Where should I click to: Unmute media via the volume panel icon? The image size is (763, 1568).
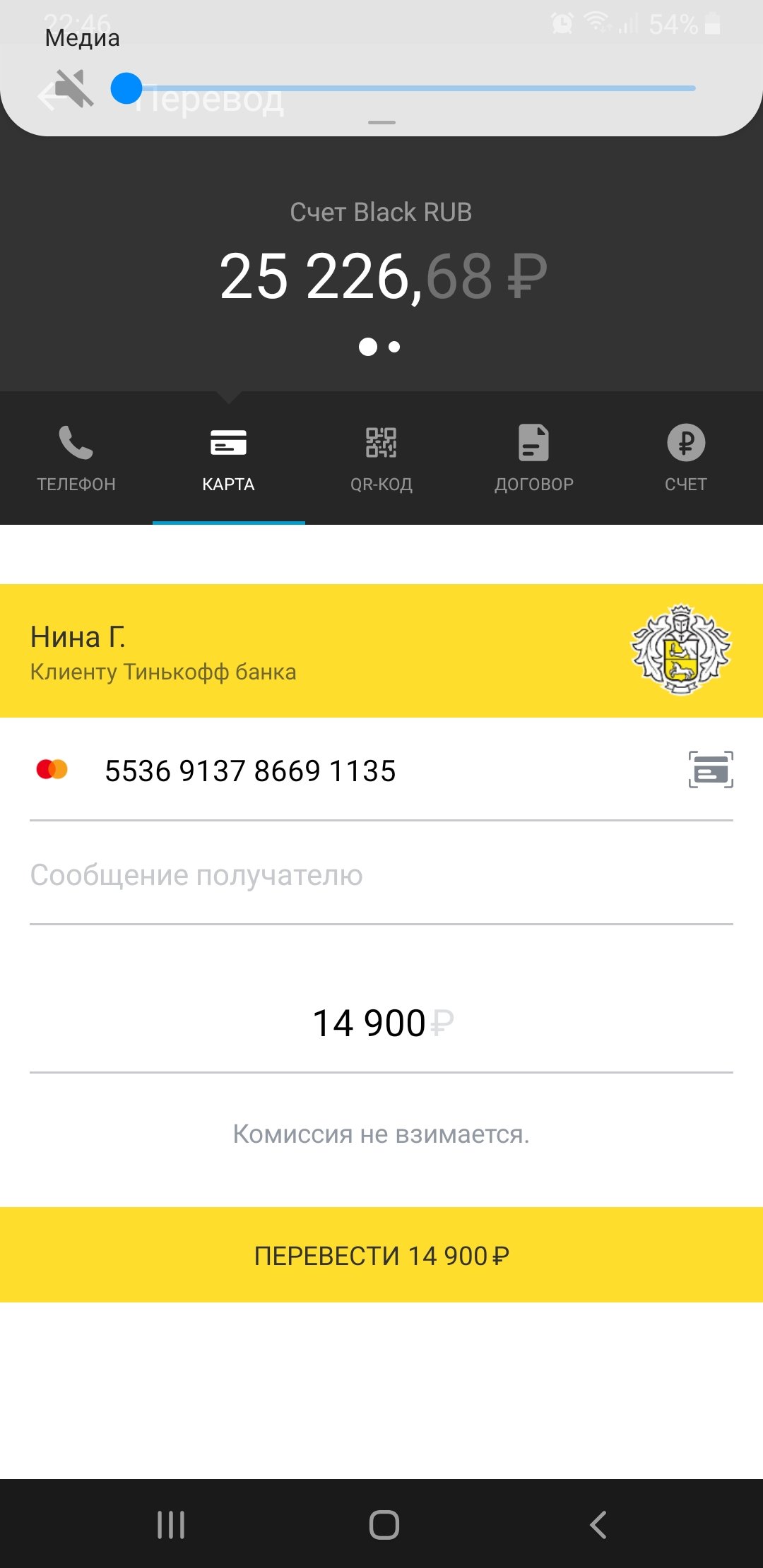point(73,89)
